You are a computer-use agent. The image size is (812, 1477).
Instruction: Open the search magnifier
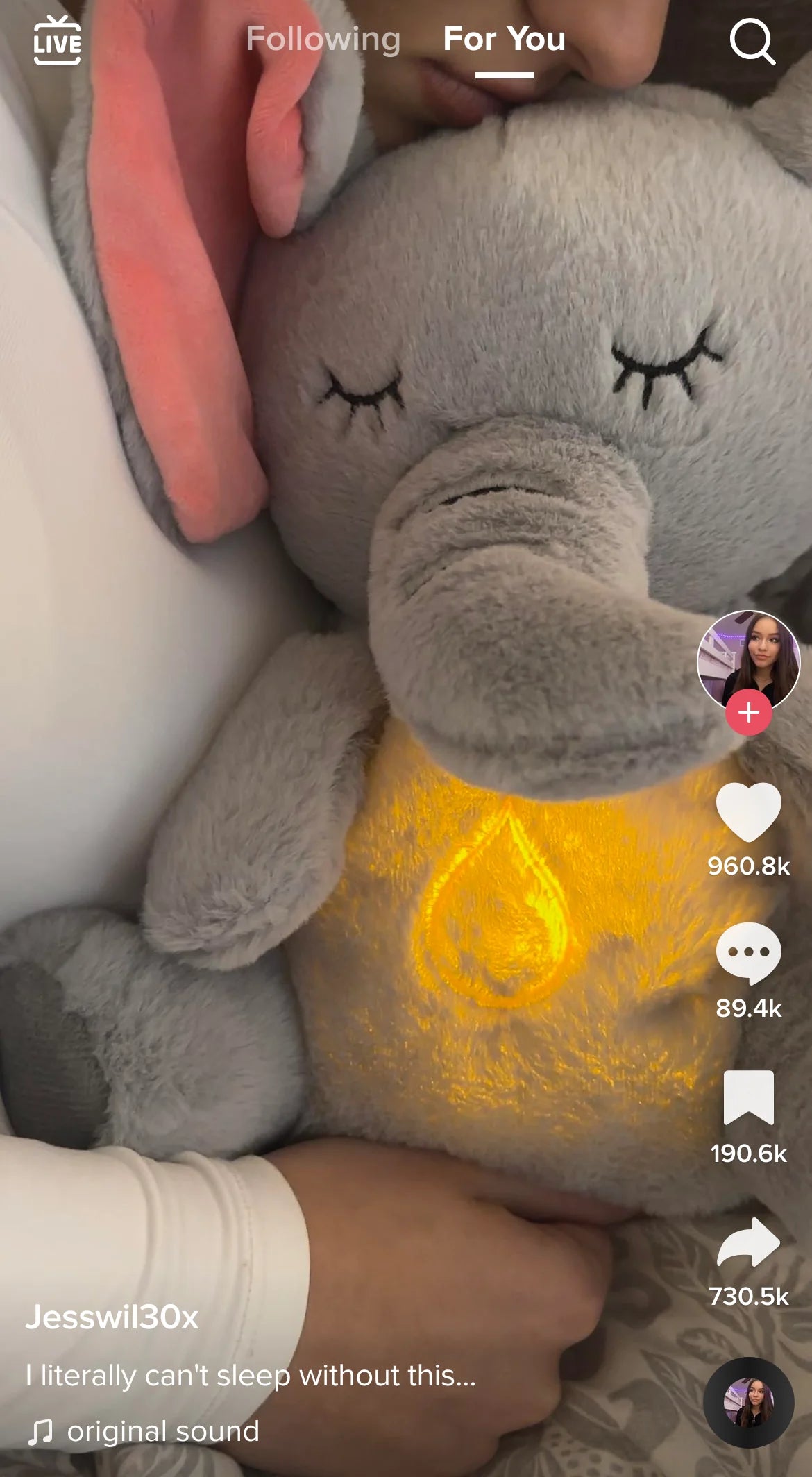coord(752,42)
